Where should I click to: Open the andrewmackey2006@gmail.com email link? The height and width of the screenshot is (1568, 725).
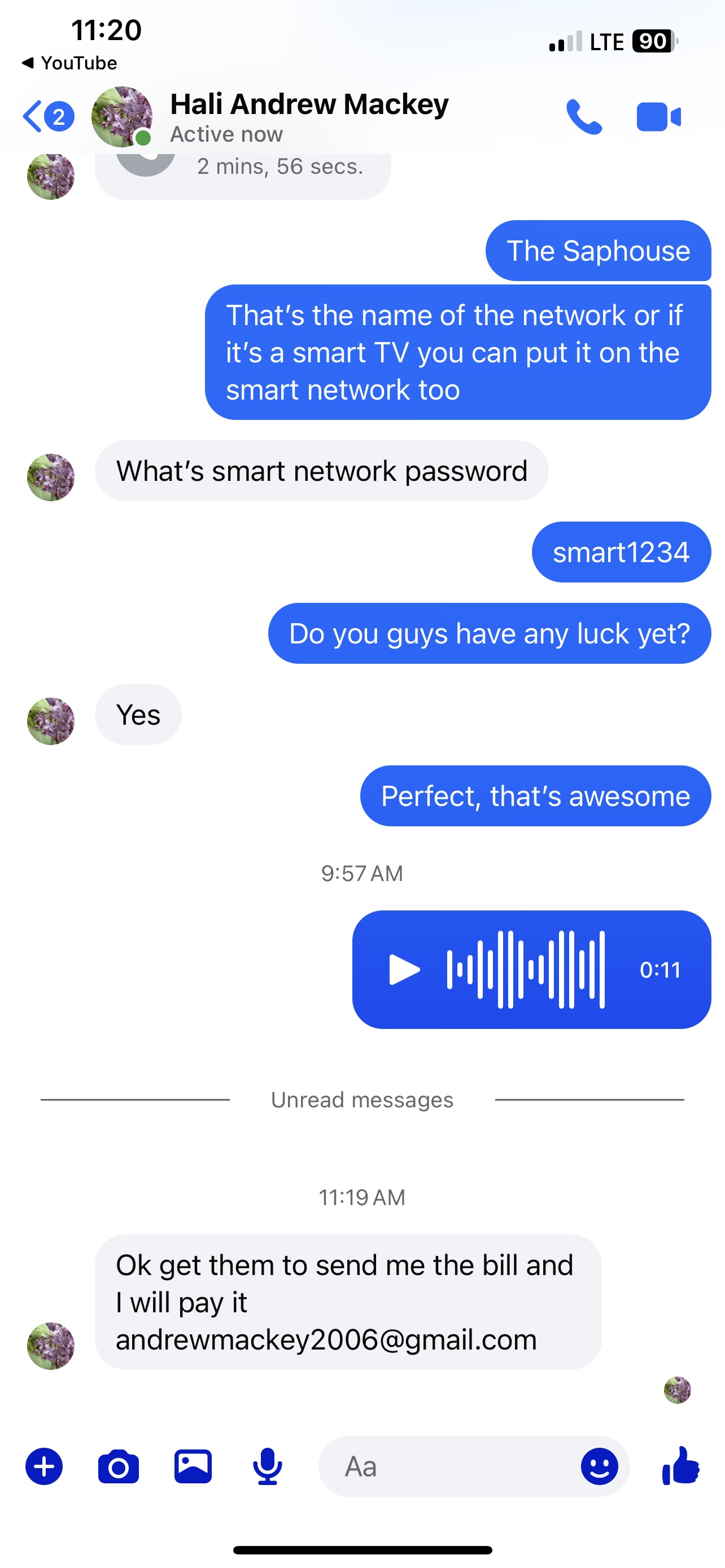(x=326, y=1340)
